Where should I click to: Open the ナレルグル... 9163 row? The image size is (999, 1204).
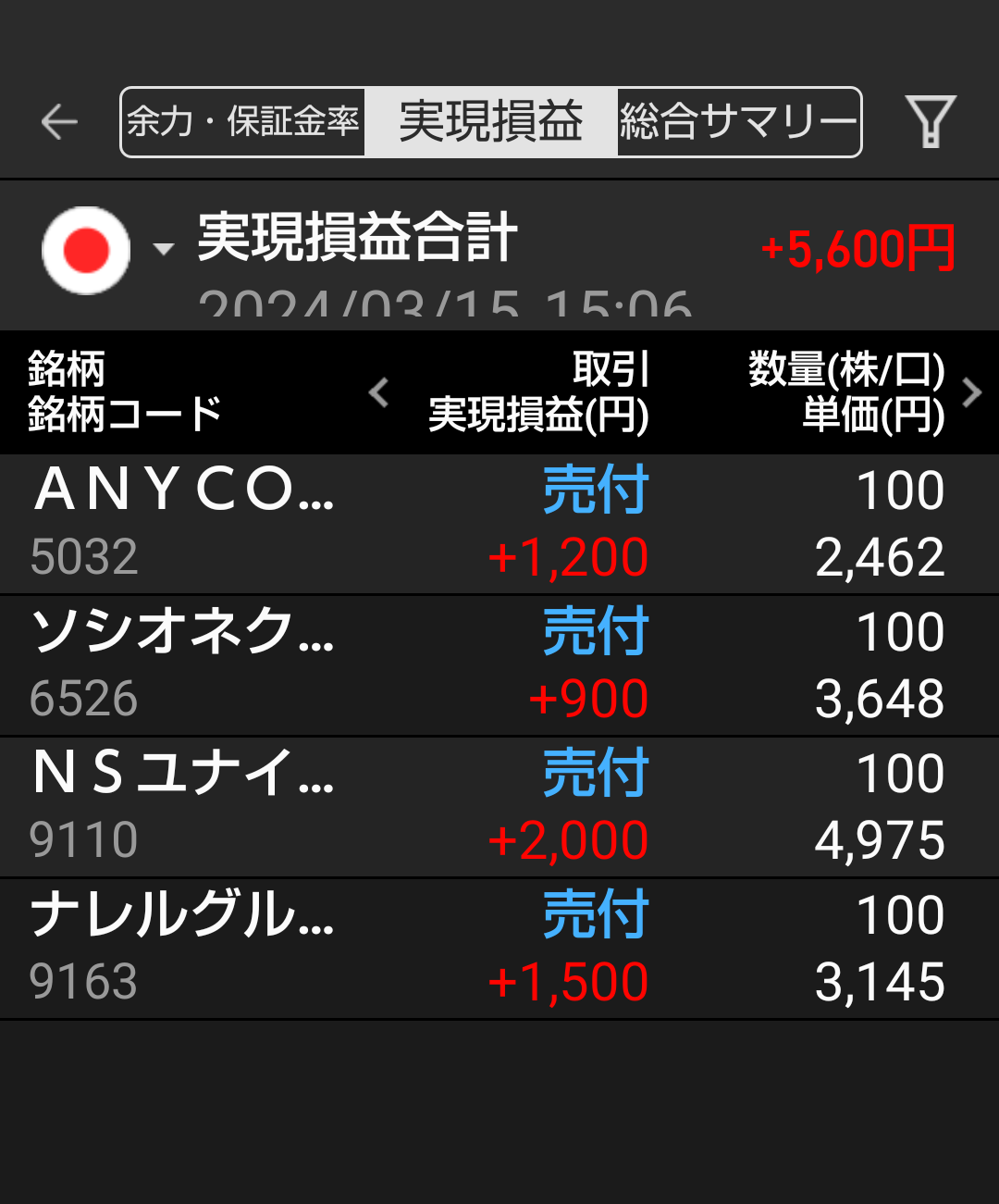pos(499,949)
